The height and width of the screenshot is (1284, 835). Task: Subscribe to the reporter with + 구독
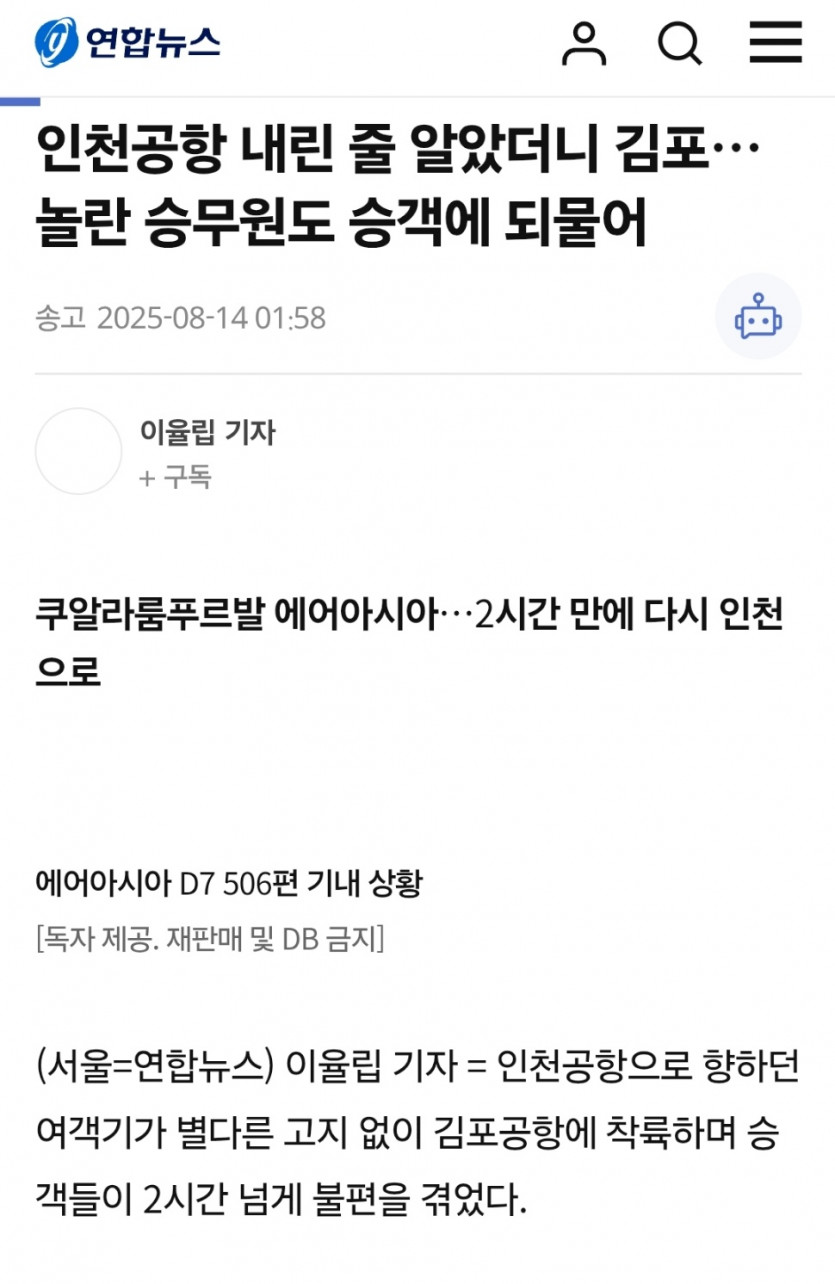point(176,477)
